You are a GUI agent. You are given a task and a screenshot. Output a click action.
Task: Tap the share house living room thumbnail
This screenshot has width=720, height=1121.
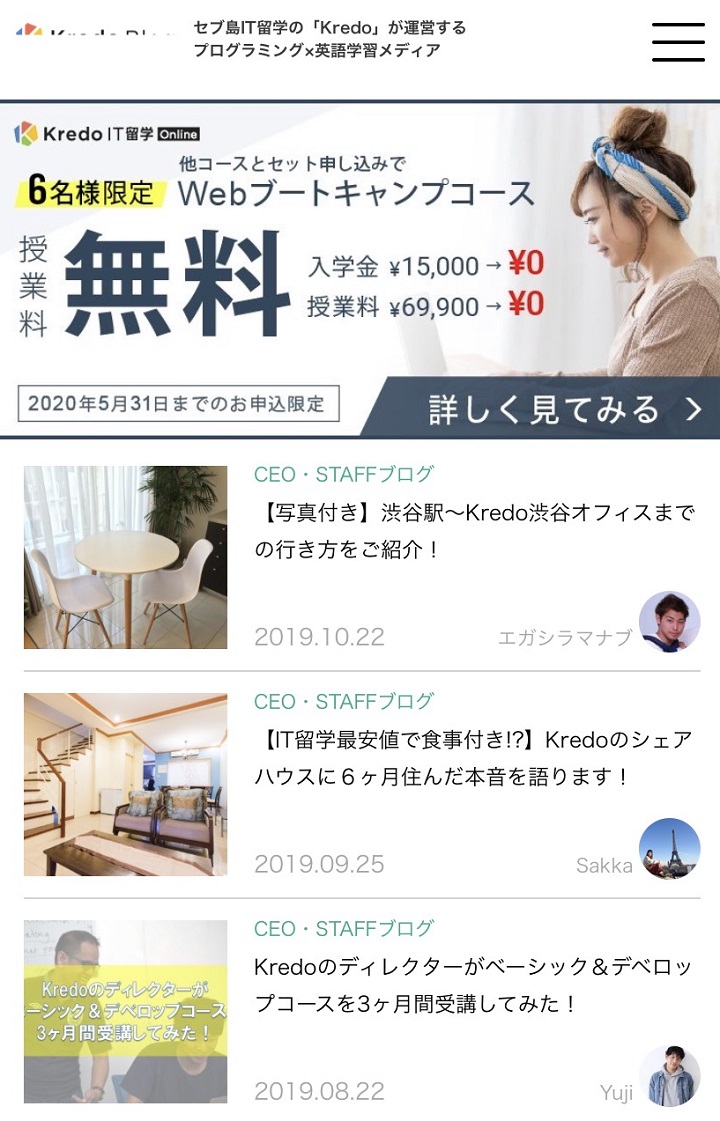tap(125, 784)
